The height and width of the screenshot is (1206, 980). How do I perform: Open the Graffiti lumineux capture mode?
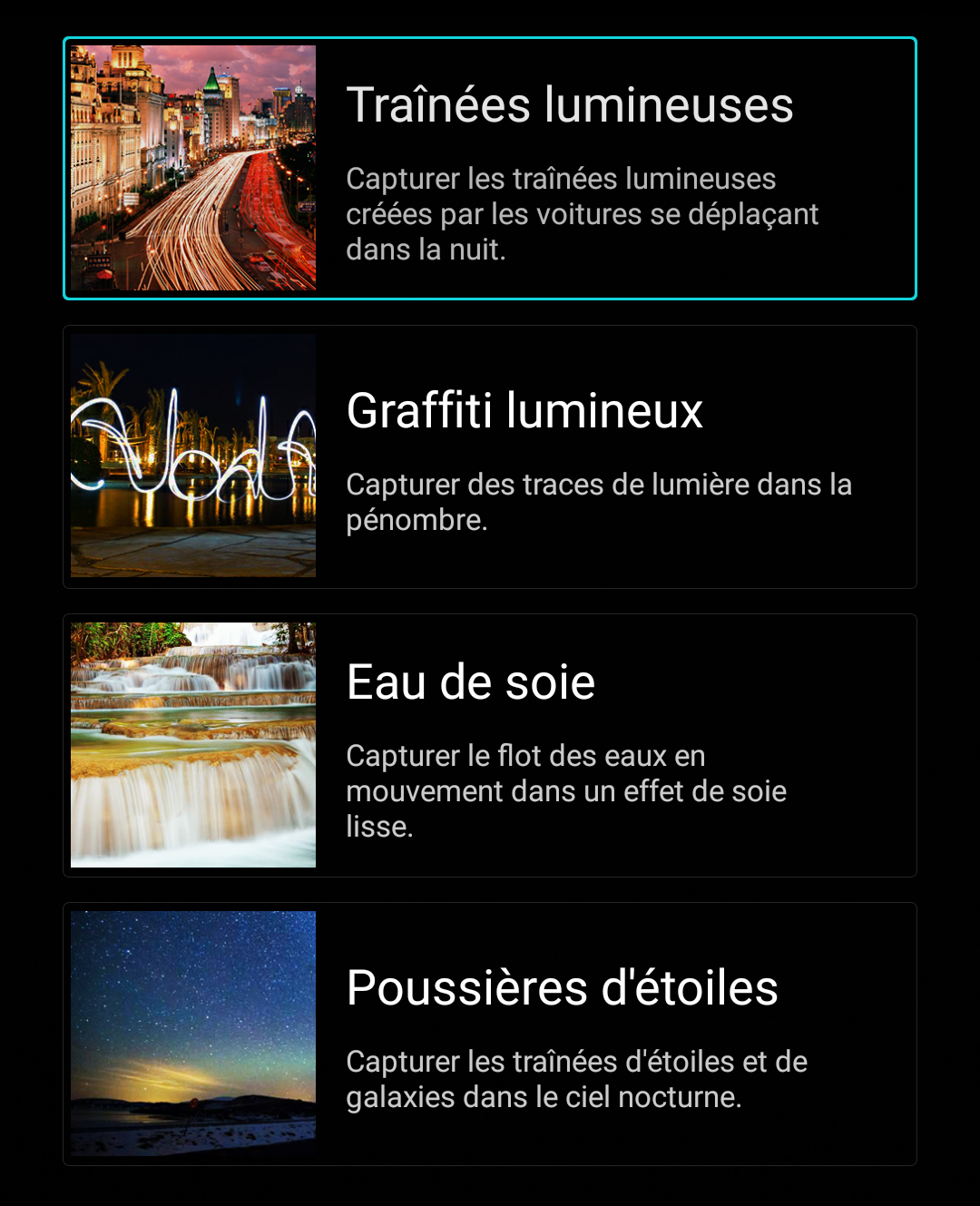(x=490, y=456)
